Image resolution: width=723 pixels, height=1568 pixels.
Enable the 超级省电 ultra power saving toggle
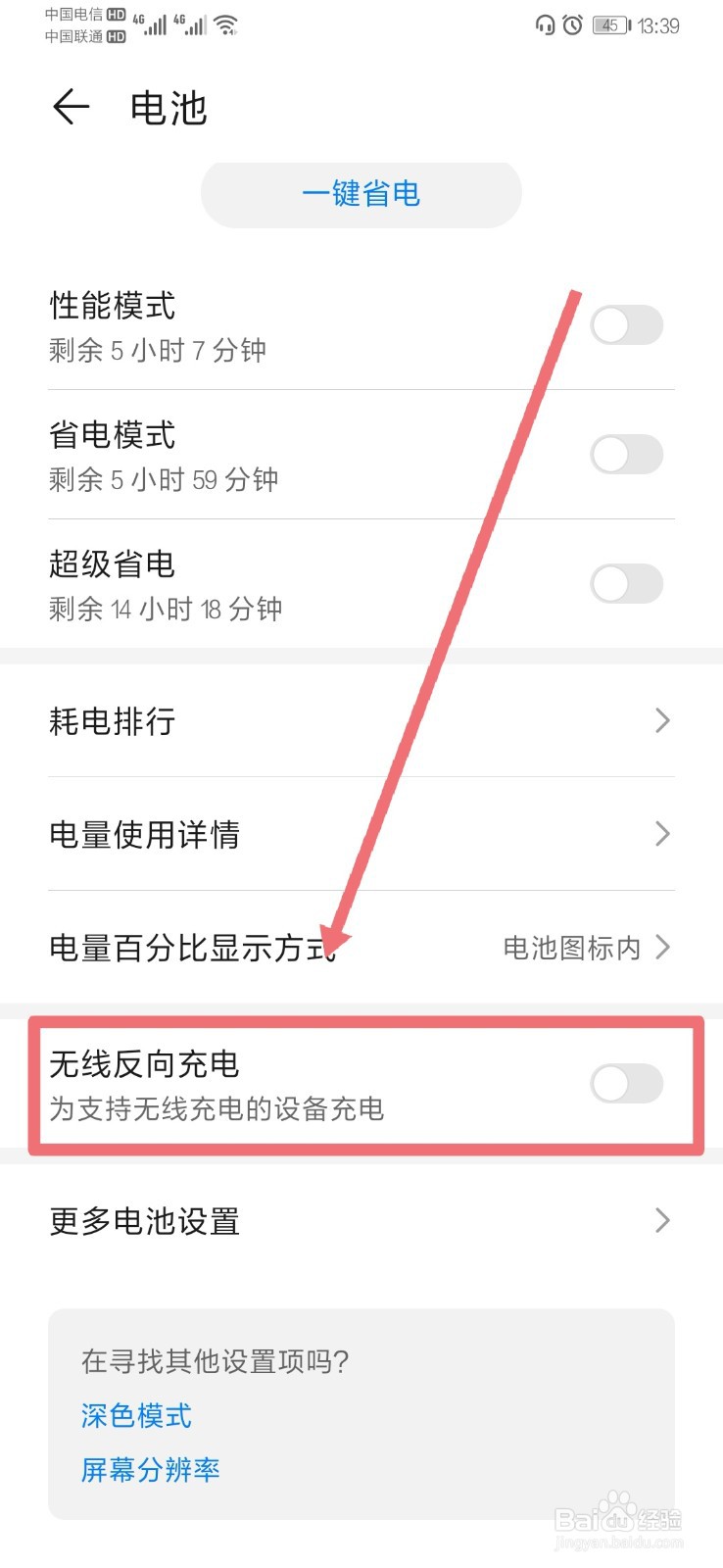626,583
